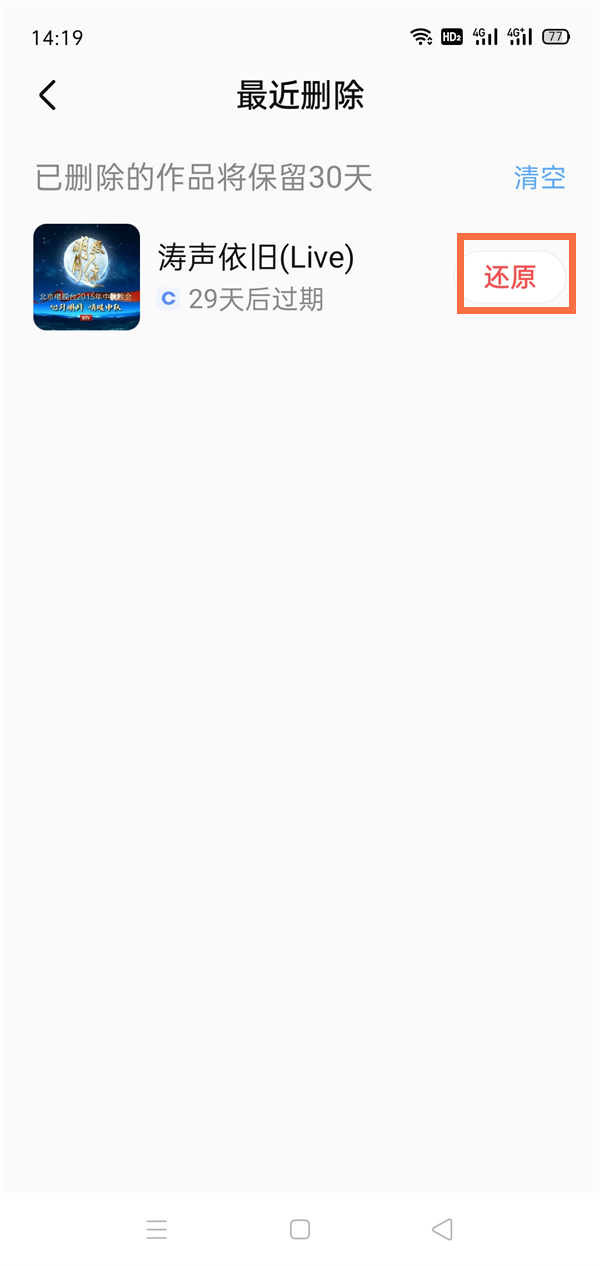Tap 清空 to empty deleted works
The image size is (600, 1266).
[540, 178]
